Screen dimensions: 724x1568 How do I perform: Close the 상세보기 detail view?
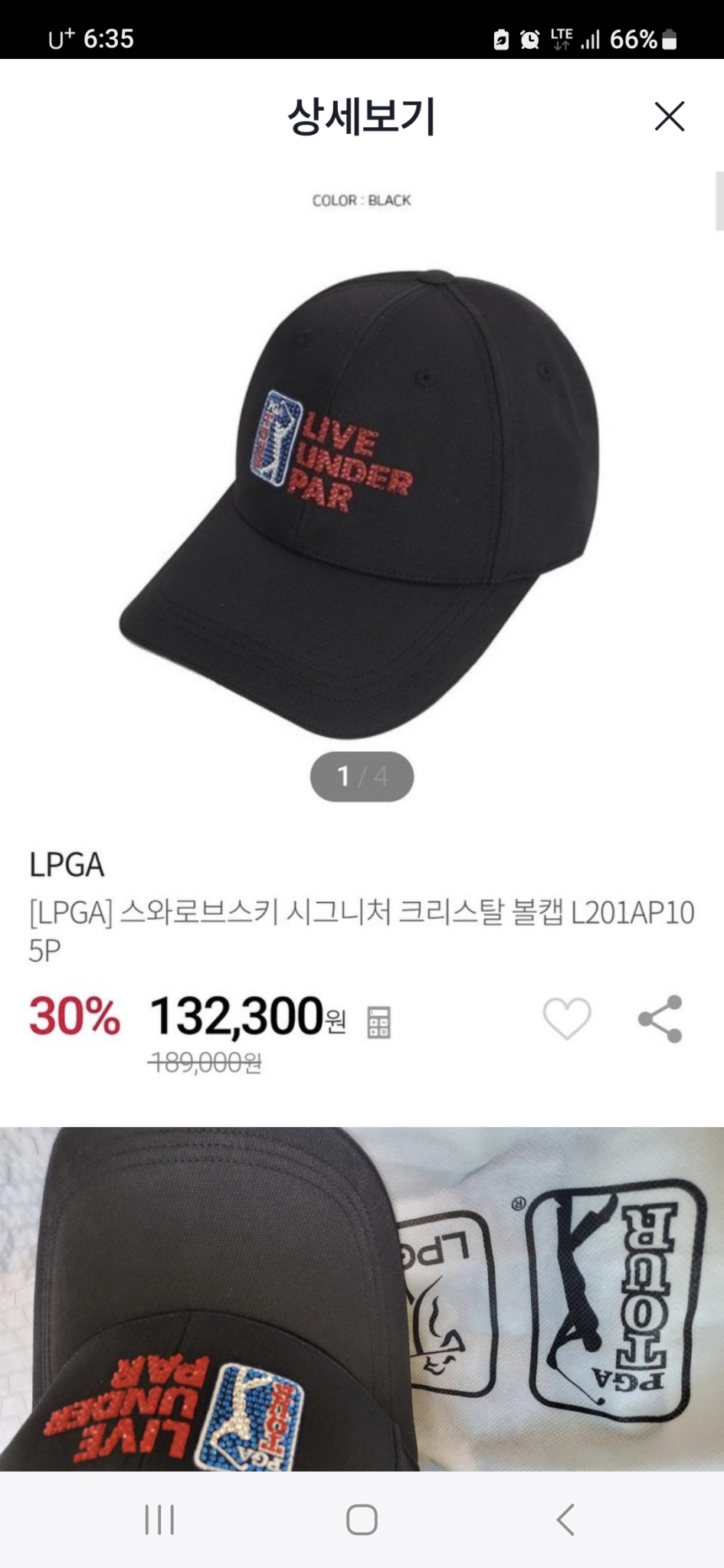[670, 115]
